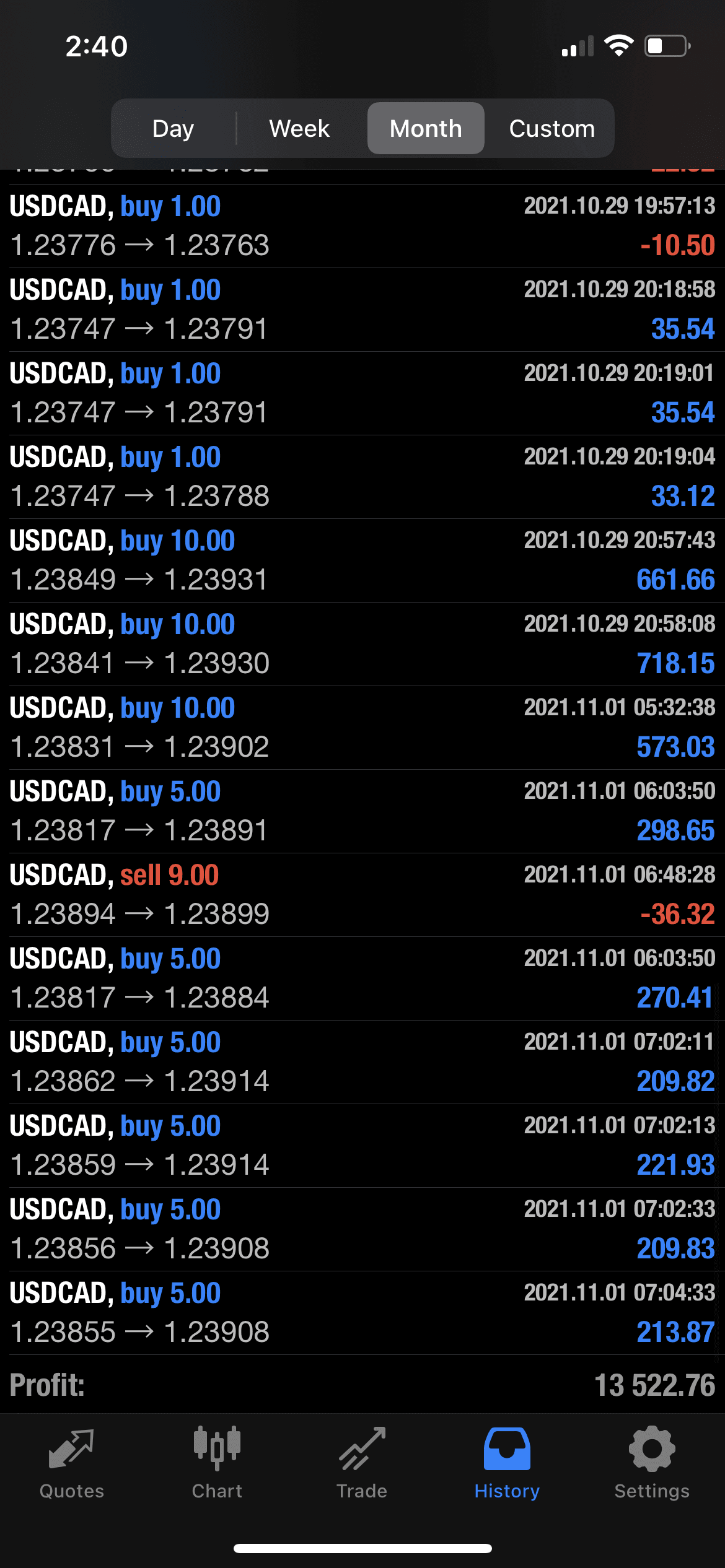View the trade with 213.87 profit
725x1568 pixels.
362,1313
